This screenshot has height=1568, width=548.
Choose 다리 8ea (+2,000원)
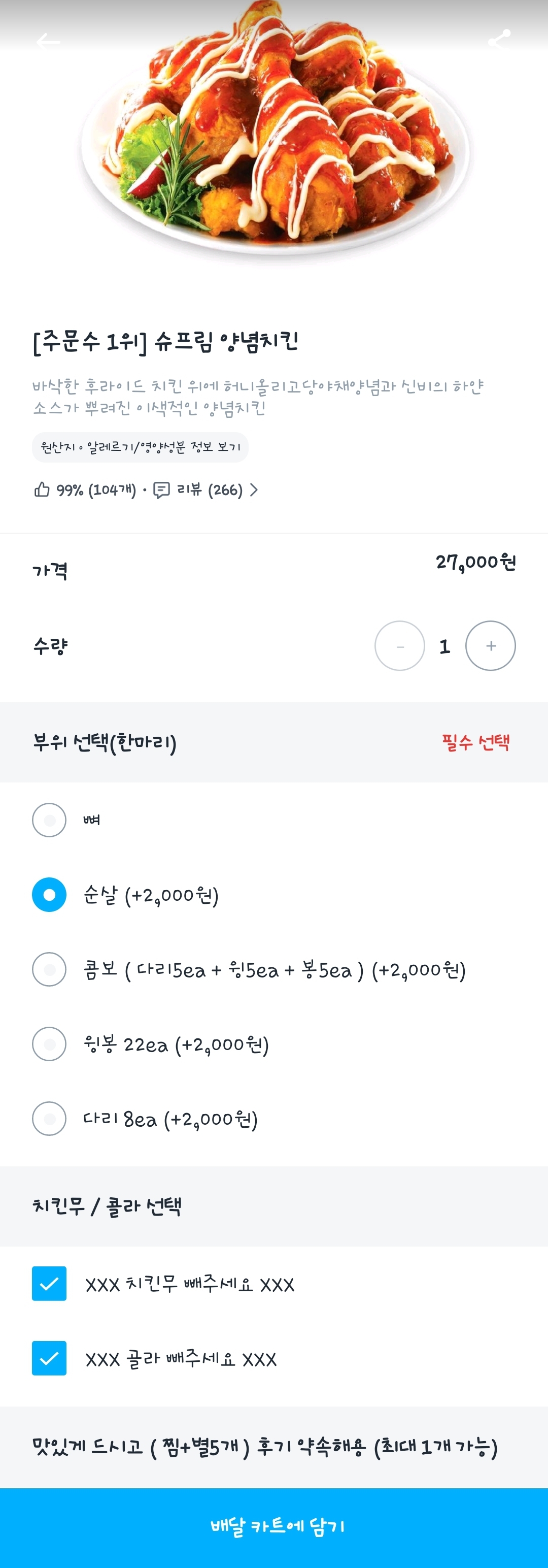point(49,1118)
